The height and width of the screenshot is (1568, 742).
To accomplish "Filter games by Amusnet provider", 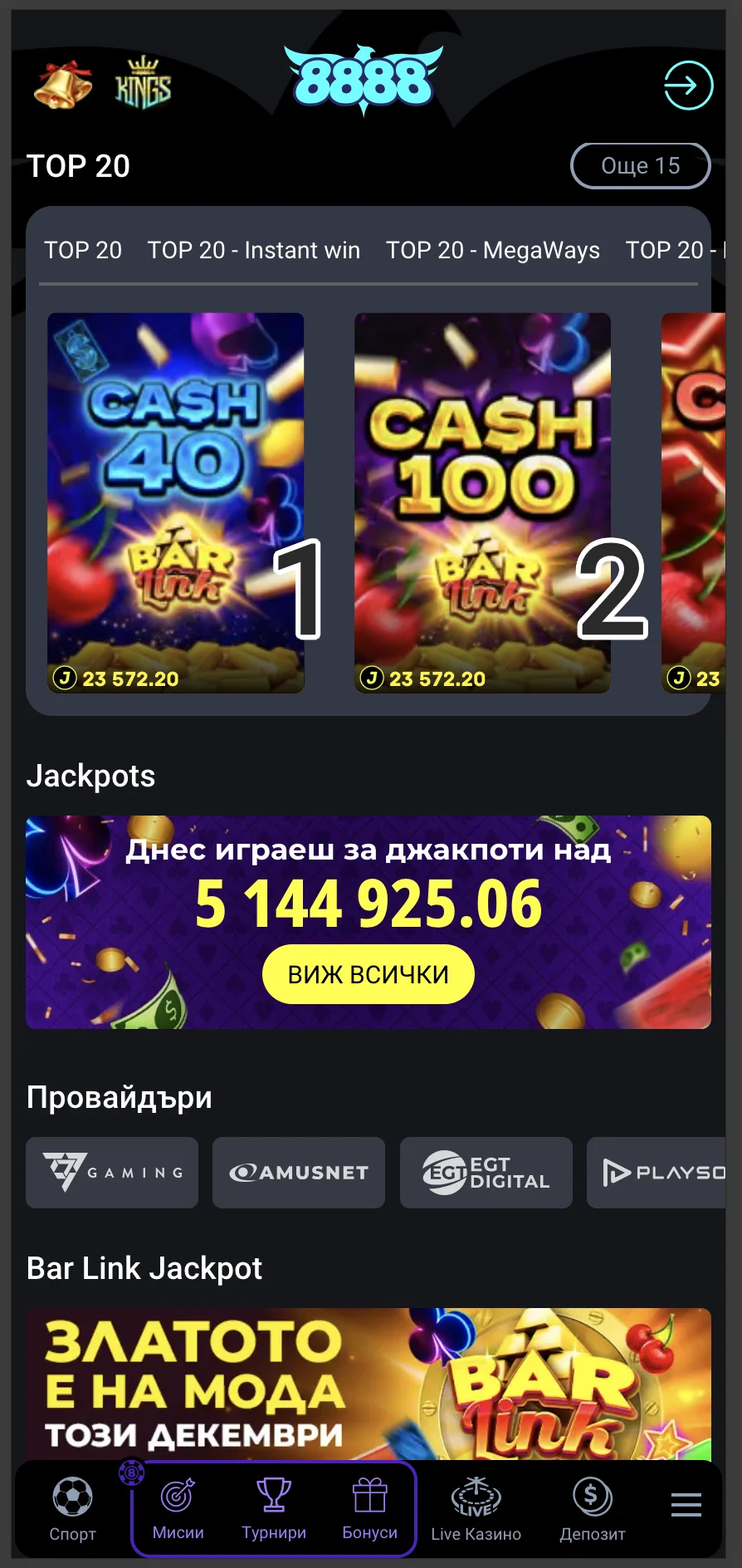I will (298, 1173).
